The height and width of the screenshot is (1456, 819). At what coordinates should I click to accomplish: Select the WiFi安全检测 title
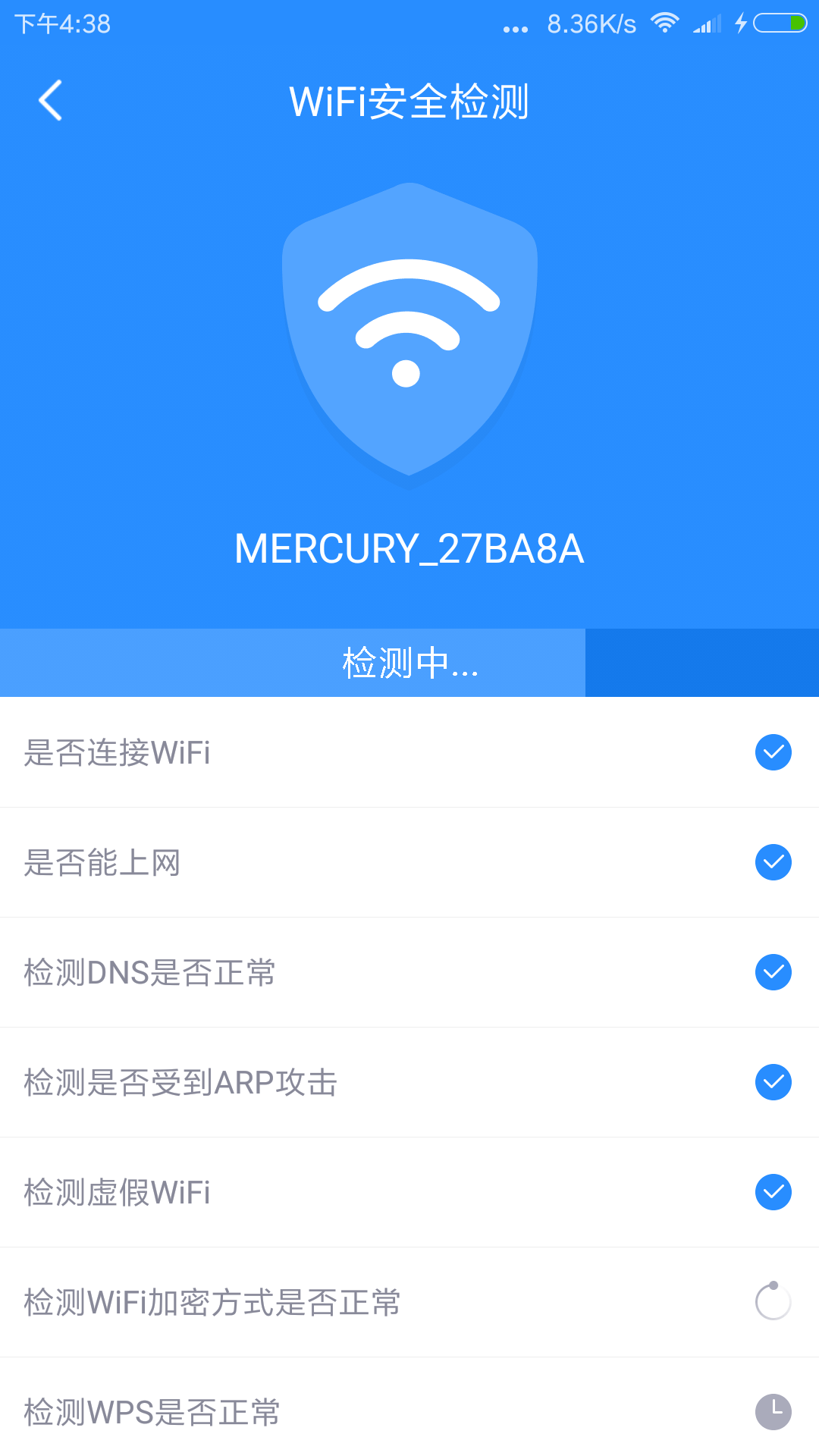409,103
